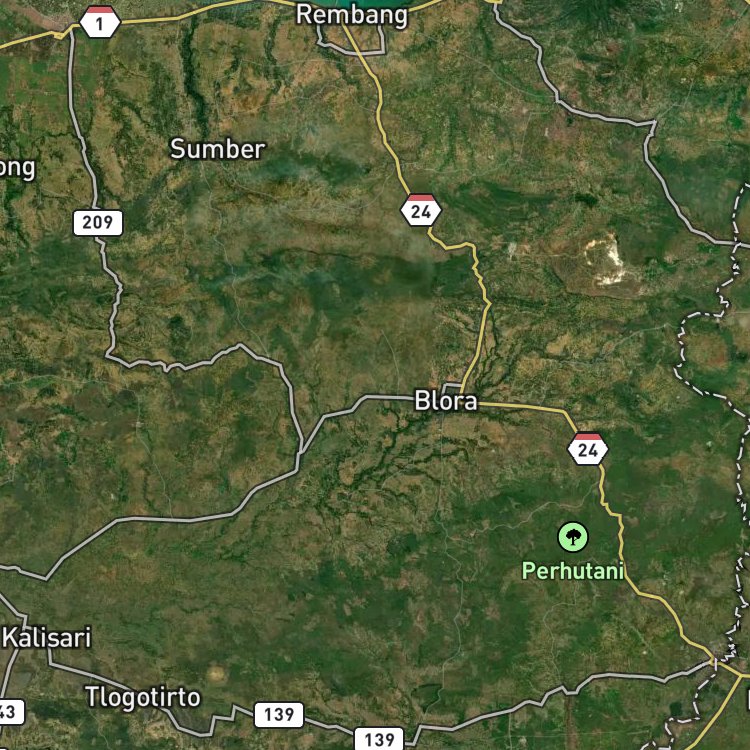This screenshot has width=750, height=750.
Task: Open the Perhutani park marker
Action: point(572,537)
